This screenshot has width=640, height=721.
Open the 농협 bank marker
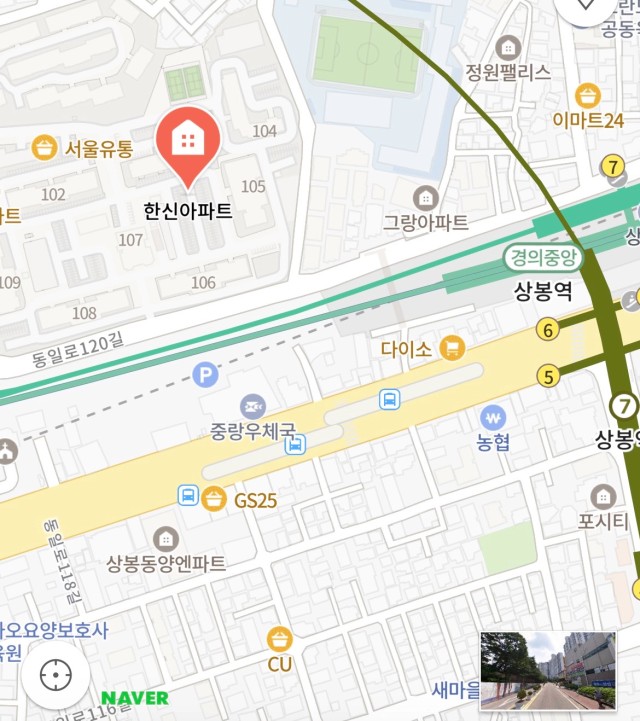tap(492, 416)
